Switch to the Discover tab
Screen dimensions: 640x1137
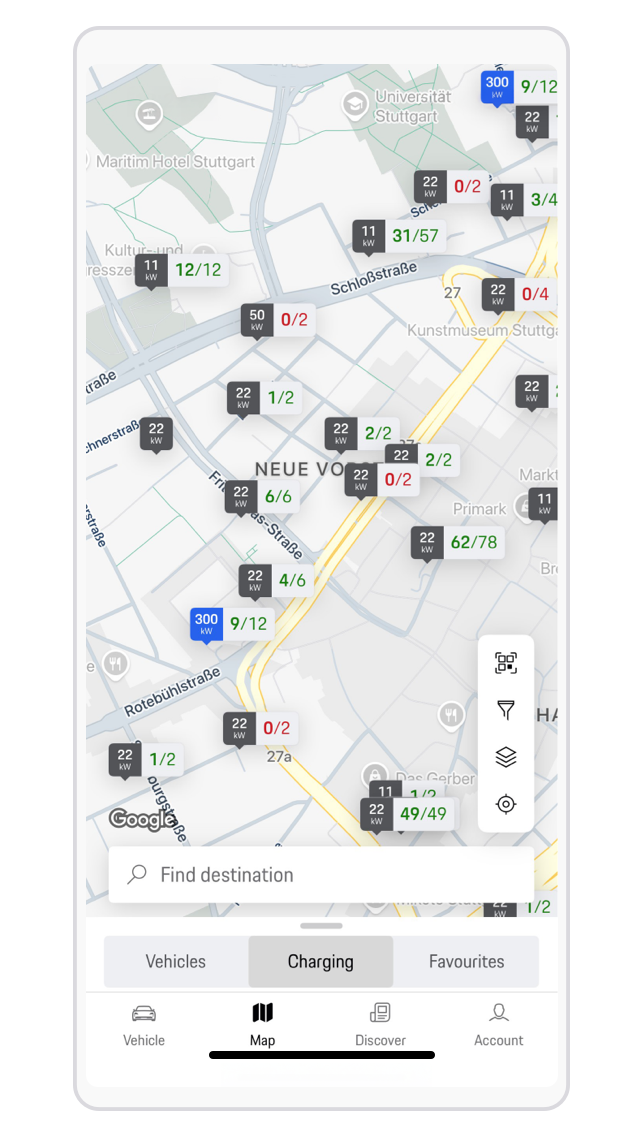click(x=380, y=1024)
